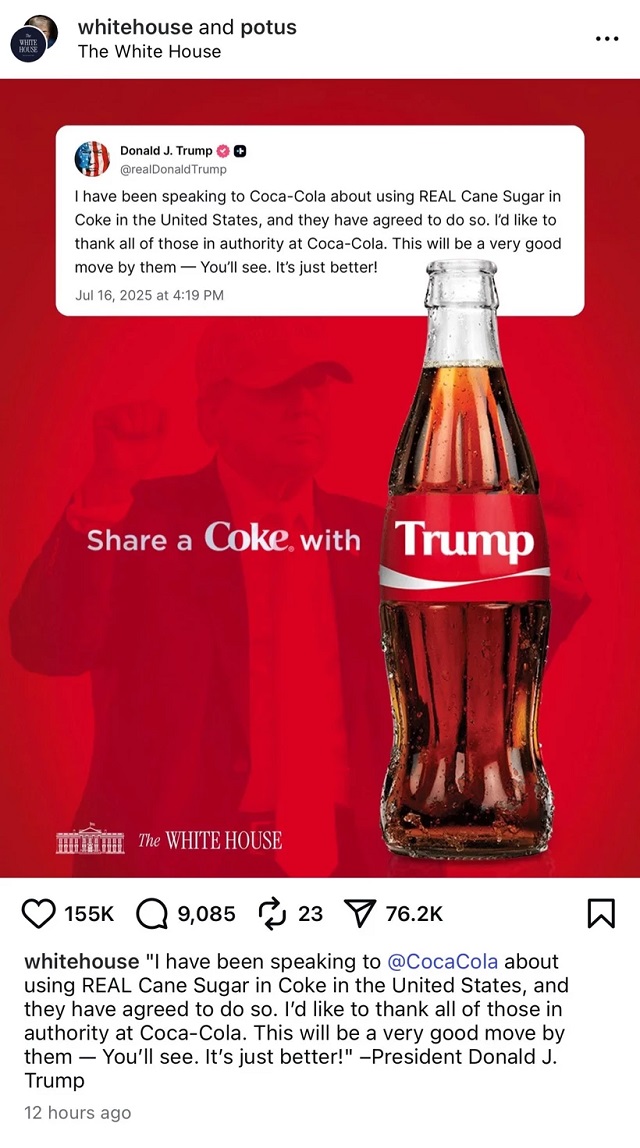Open comments on this post
This screenshot has height=1148, width=640.
click(x=152, y=913)
